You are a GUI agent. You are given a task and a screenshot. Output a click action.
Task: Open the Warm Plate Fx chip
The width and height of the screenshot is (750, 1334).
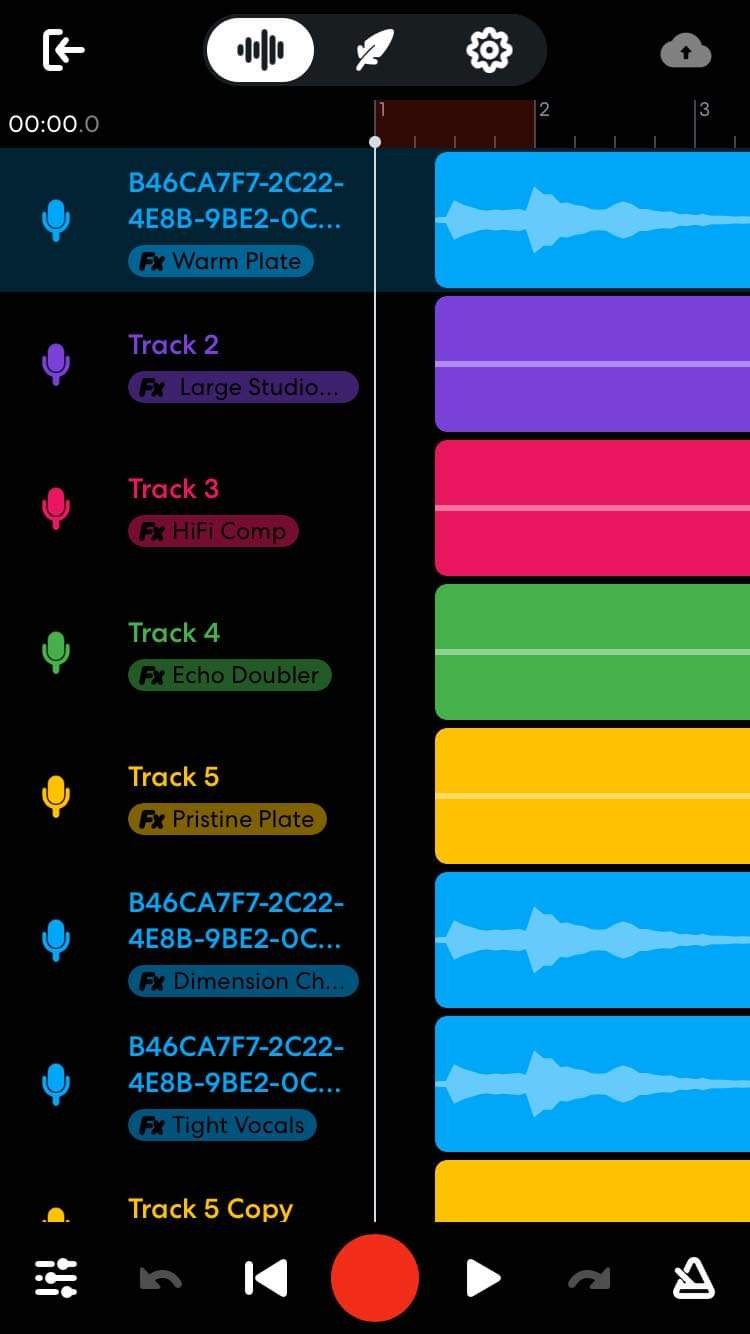tap(221, 262)
